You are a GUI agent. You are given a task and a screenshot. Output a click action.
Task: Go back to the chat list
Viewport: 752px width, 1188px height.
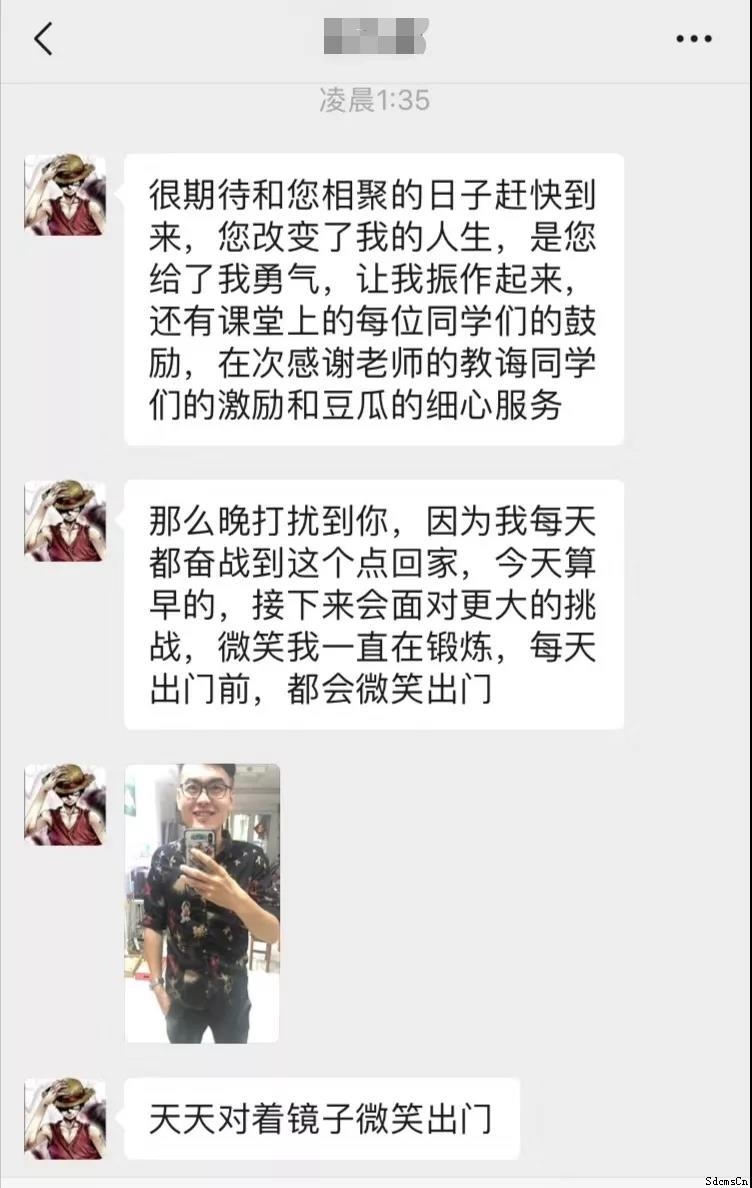pyautogui.click(x=43, y=40)
